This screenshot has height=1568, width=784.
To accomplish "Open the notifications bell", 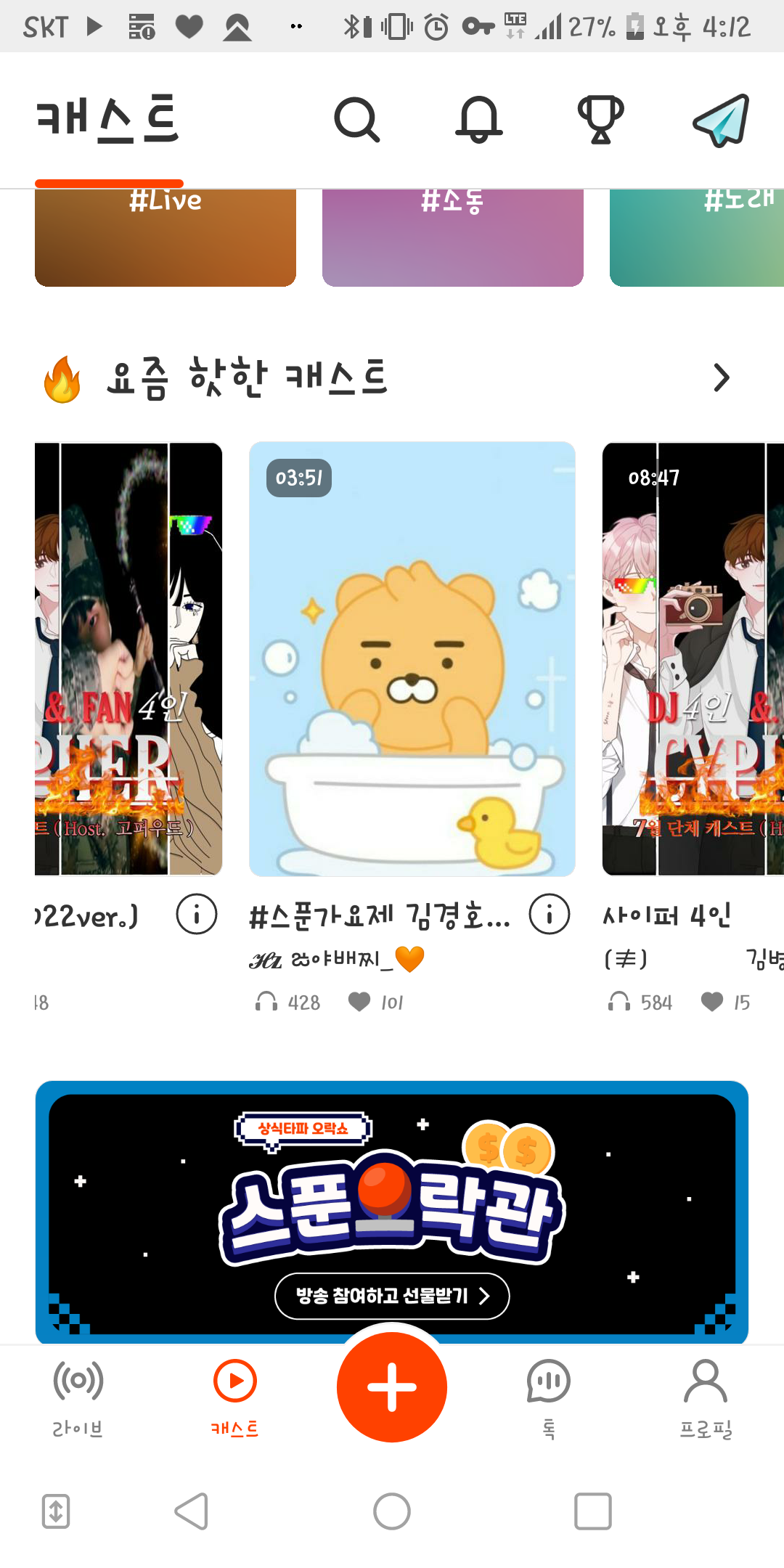I will (478, 120).
